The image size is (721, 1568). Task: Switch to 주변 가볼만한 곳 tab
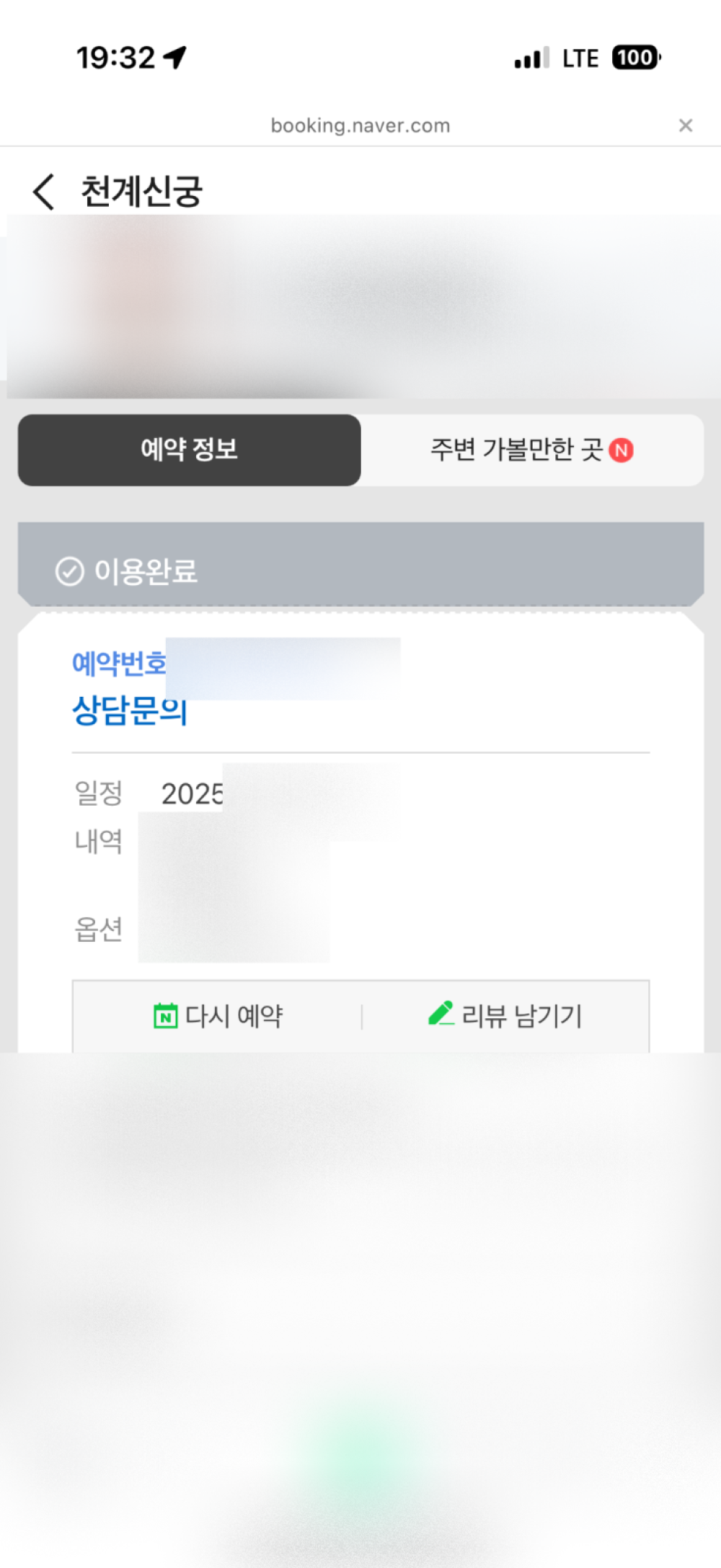(531, 450)
